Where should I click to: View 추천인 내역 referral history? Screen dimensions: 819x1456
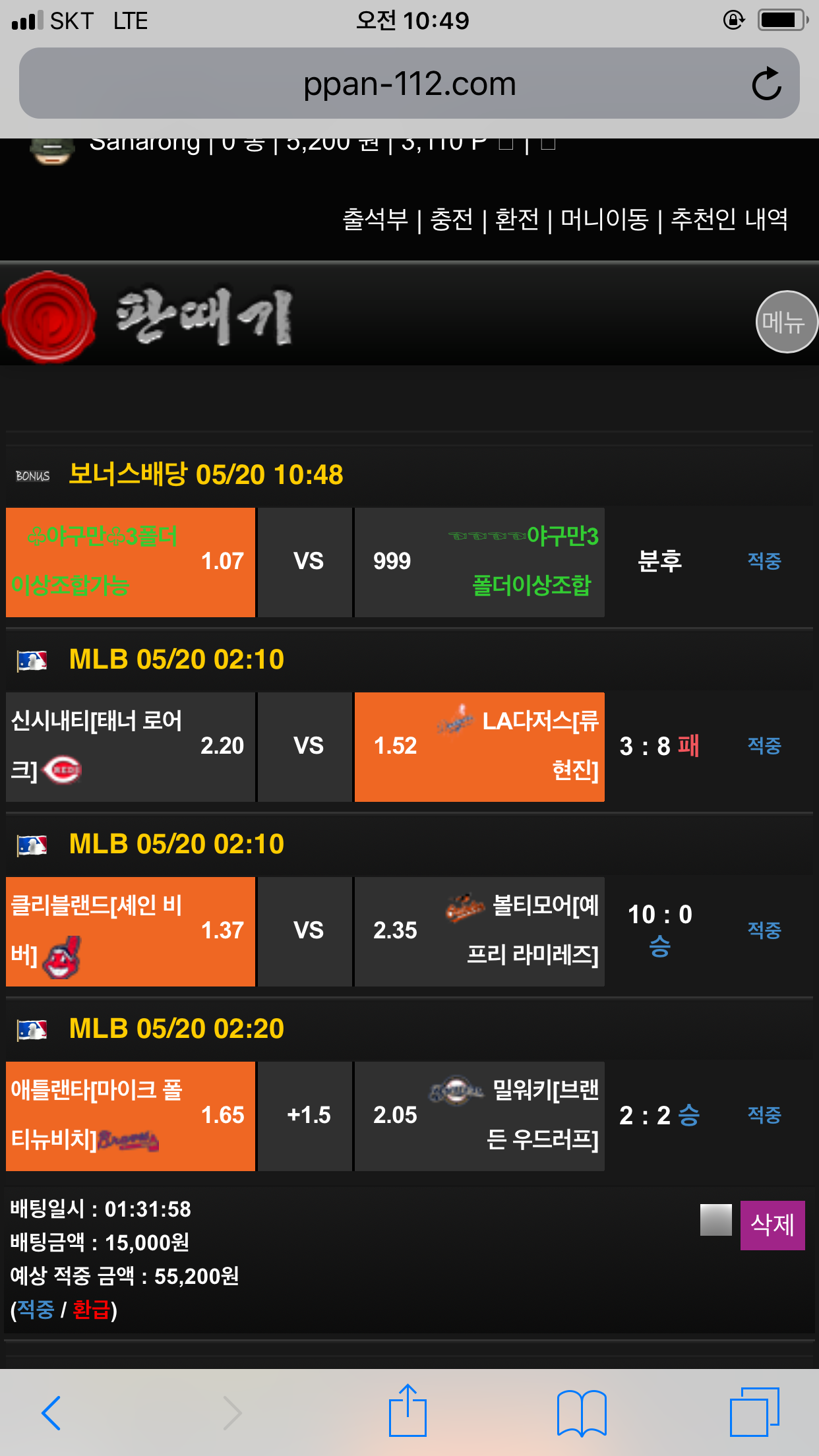coord(729,220)
